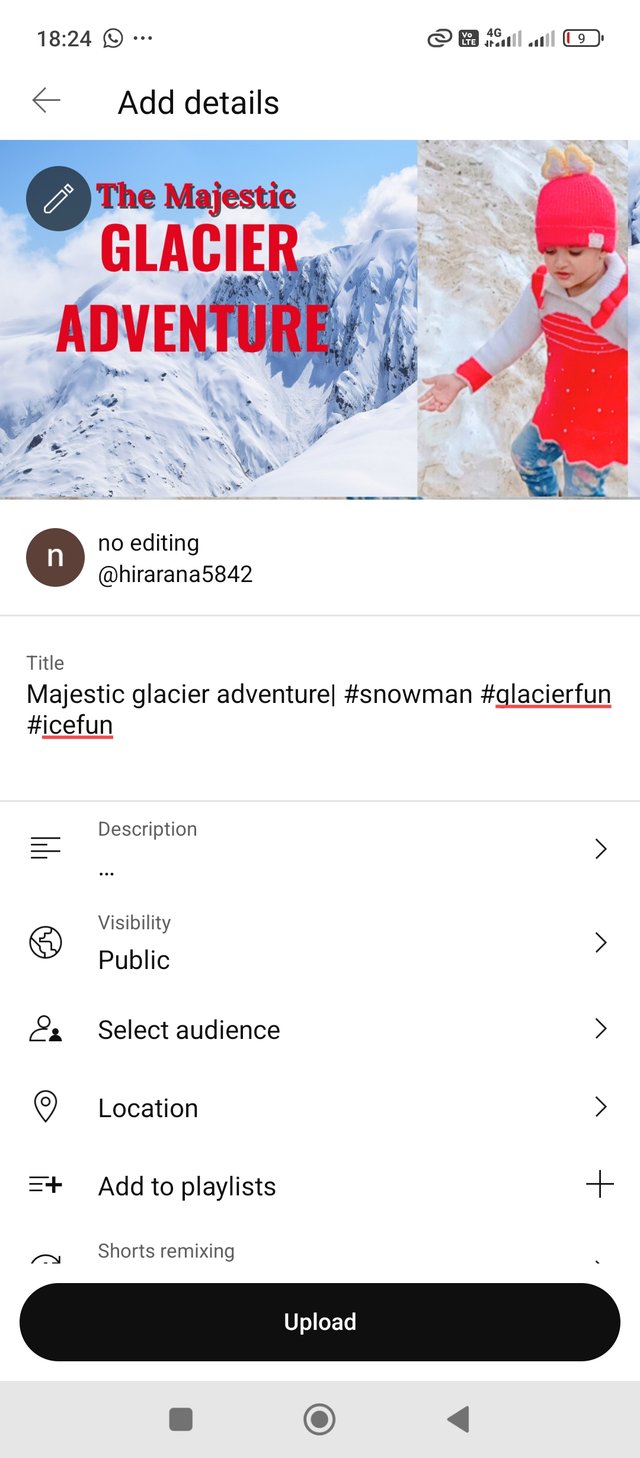Tap the system home button
The image size is (640, 1458).
point(319,1419)
